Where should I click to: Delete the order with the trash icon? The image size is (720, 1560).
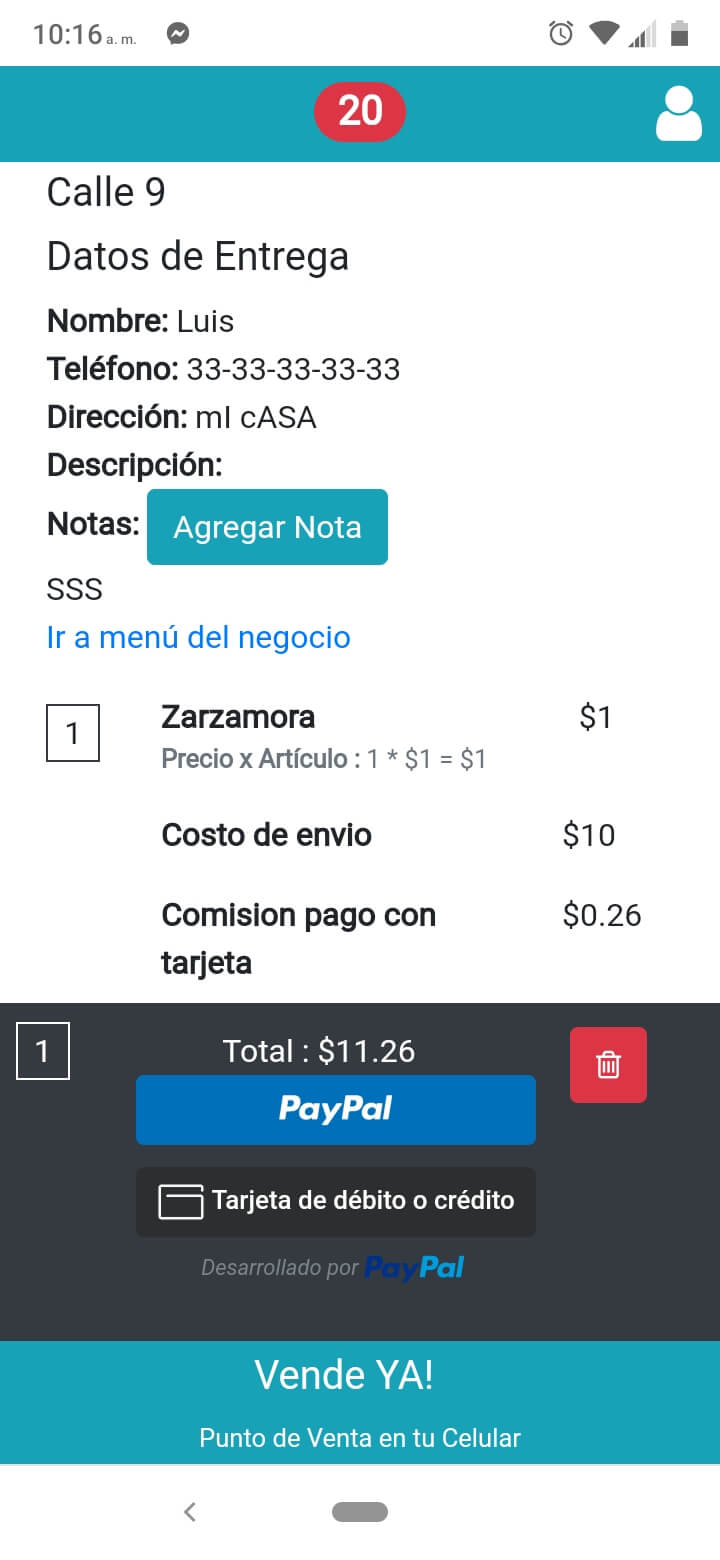point(608,1065)
